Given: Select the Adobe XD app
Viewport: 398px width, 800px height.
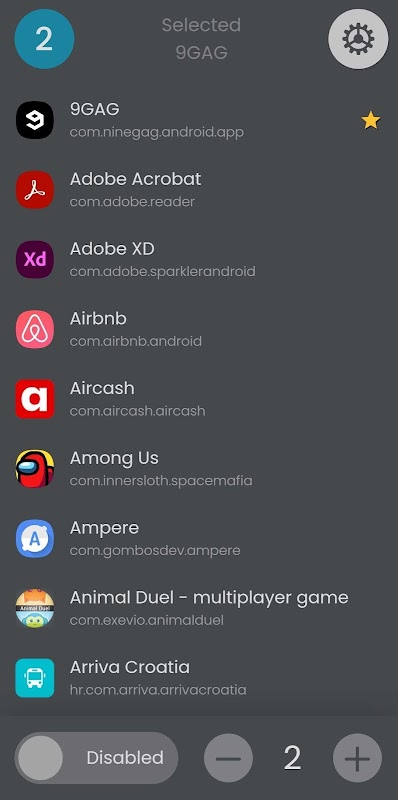Looking at the screenshot, I should click(199, 260).
